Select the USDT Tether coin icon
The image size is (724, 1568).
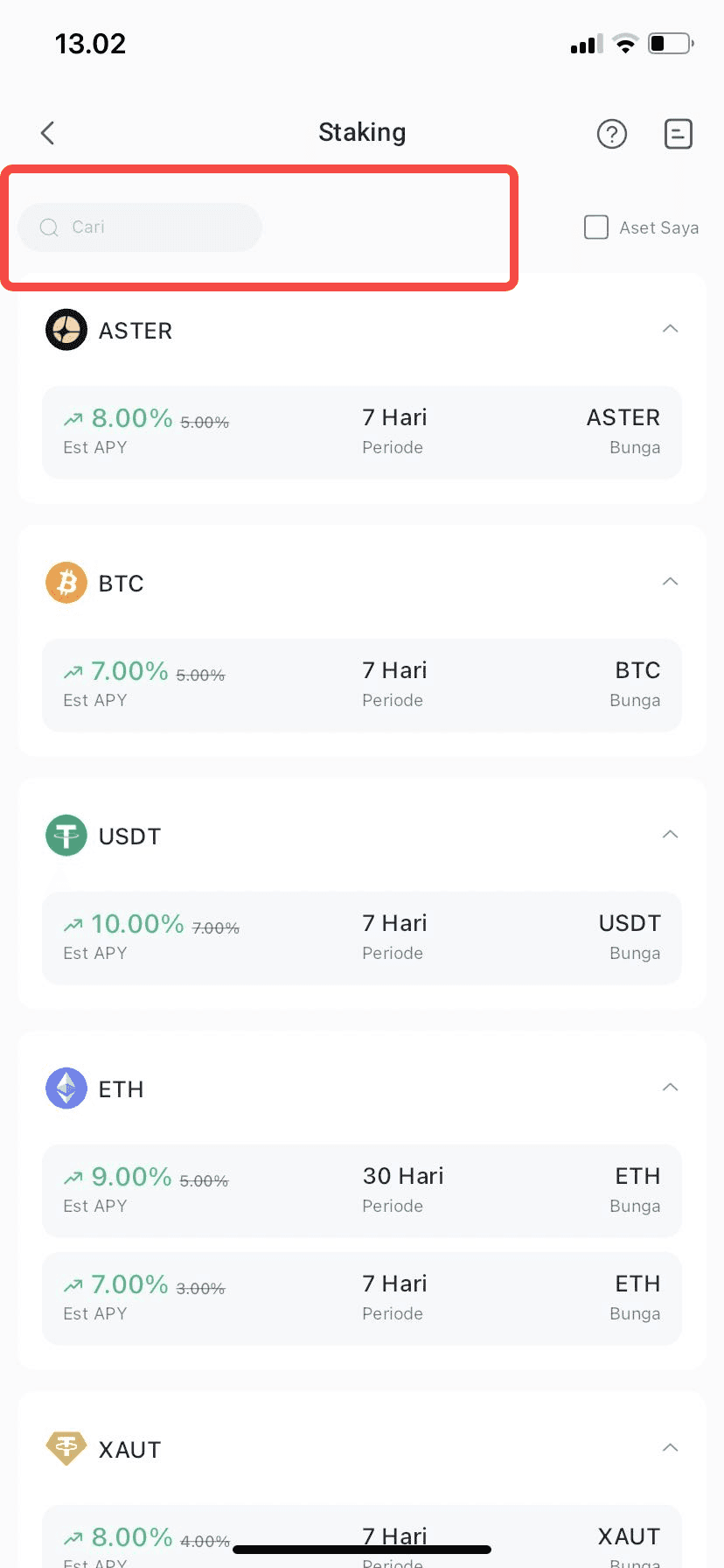pyautogui.click(x=66, y=836)
